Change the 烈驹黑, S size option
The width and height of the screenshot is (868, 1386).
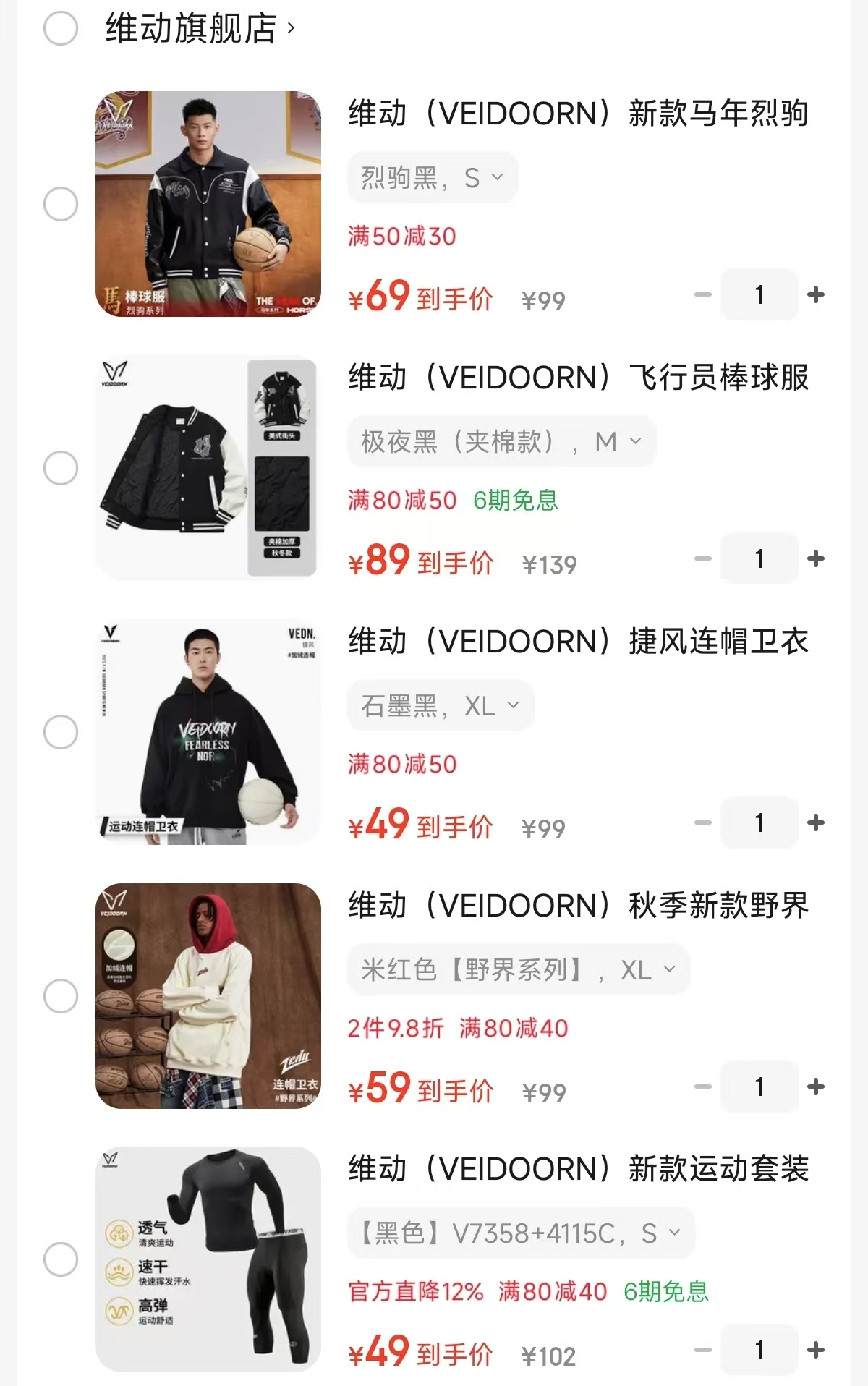coord(432,177)
